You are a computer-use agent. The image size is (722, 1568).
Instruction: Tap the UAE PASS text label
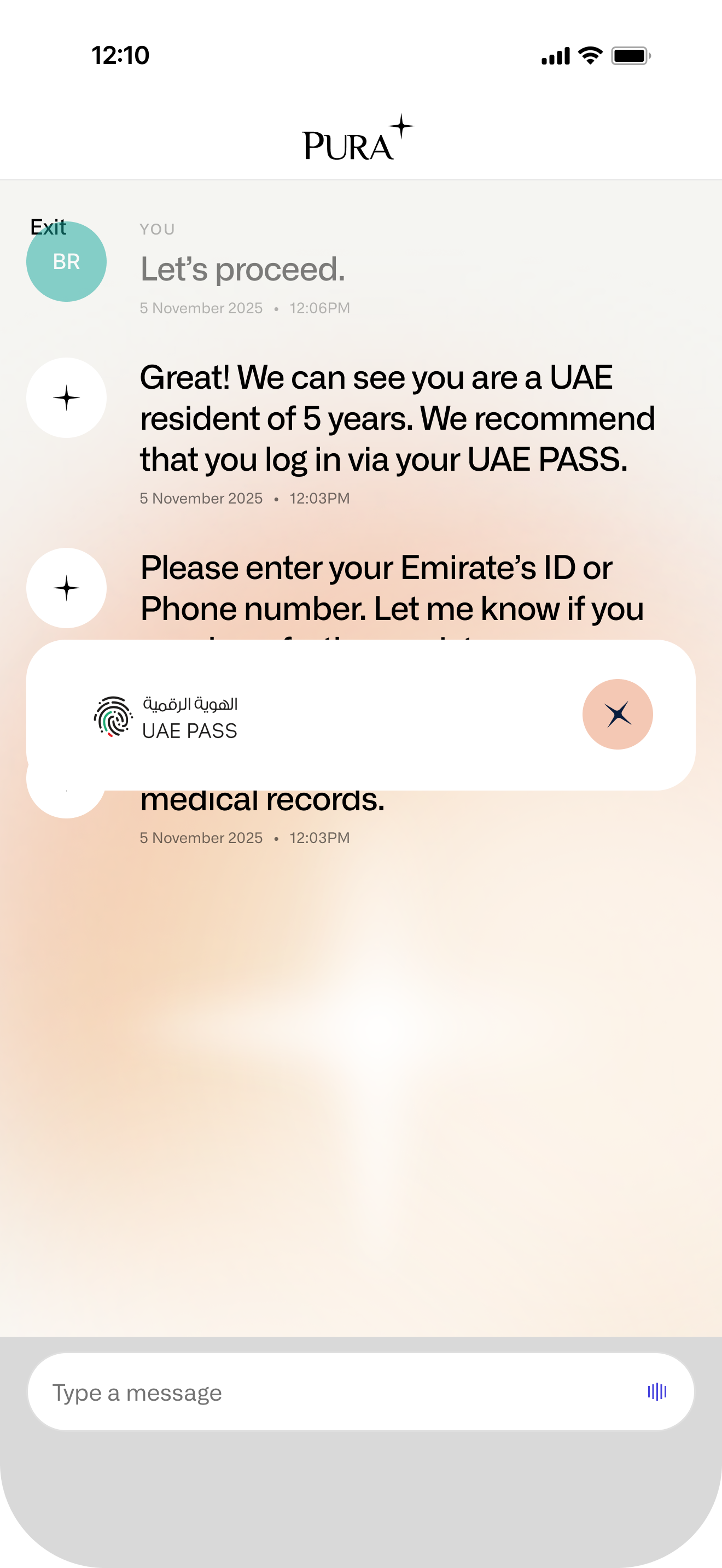(190, 731)
